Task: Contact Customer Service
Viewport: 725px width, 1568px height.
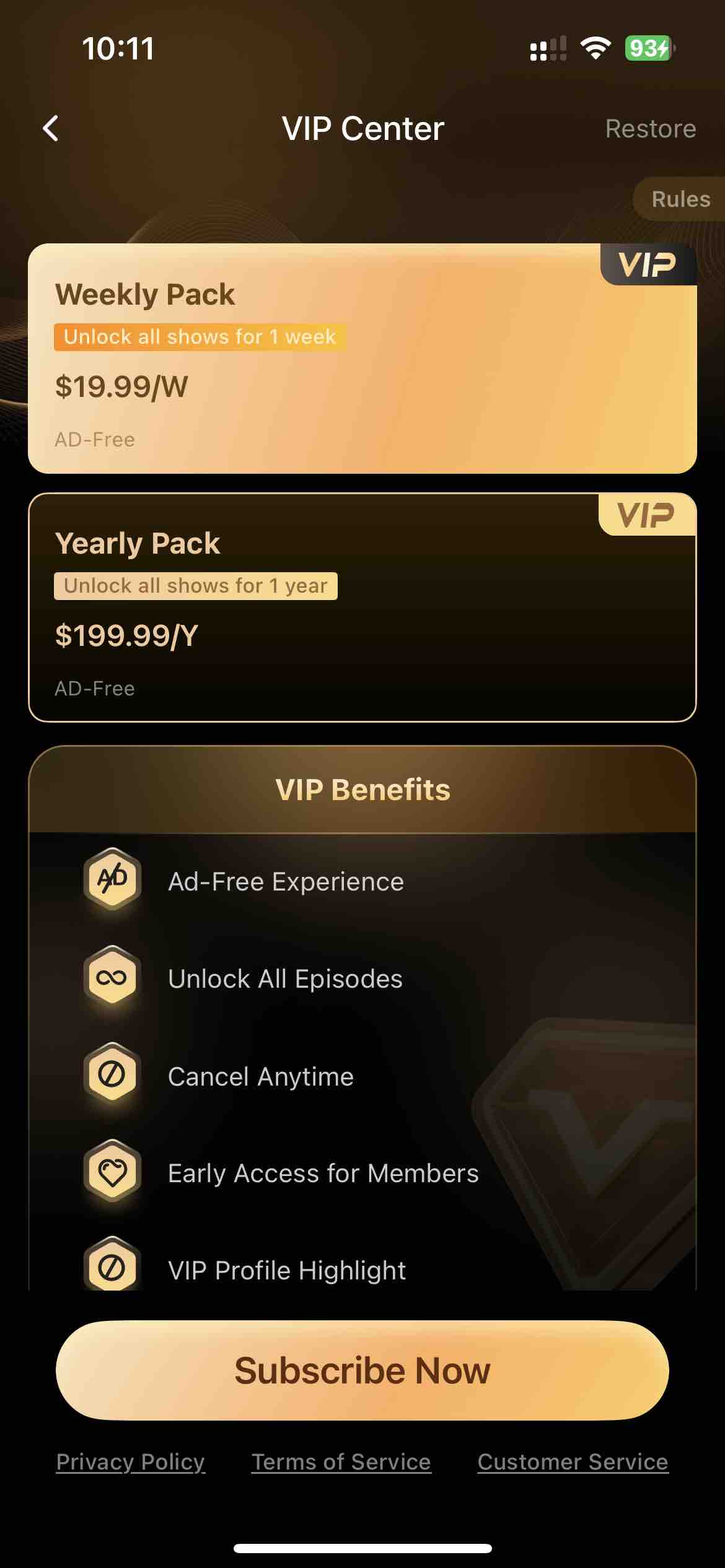Action: [573, 1461]
